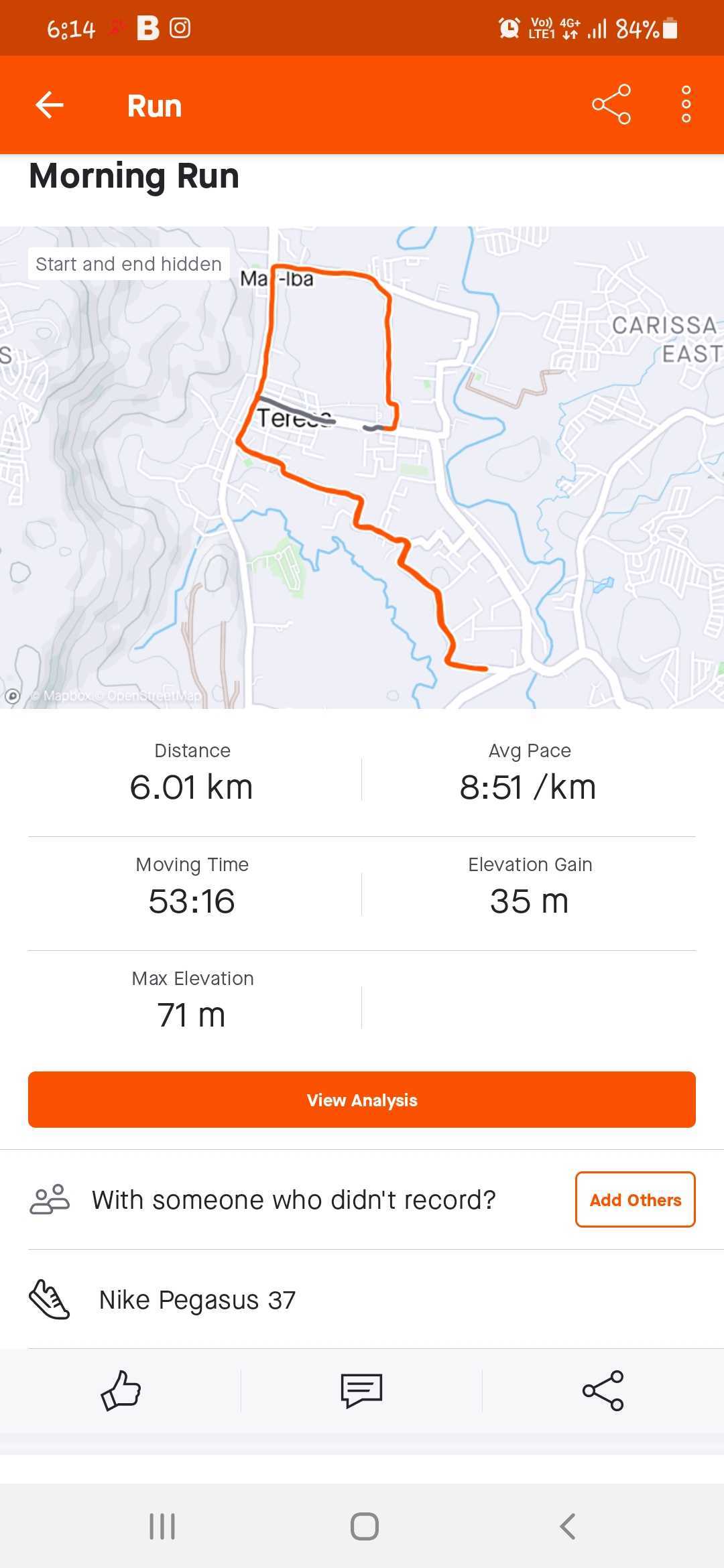
Task: Tap the View Analysis button
Action: coord(362,1100)
